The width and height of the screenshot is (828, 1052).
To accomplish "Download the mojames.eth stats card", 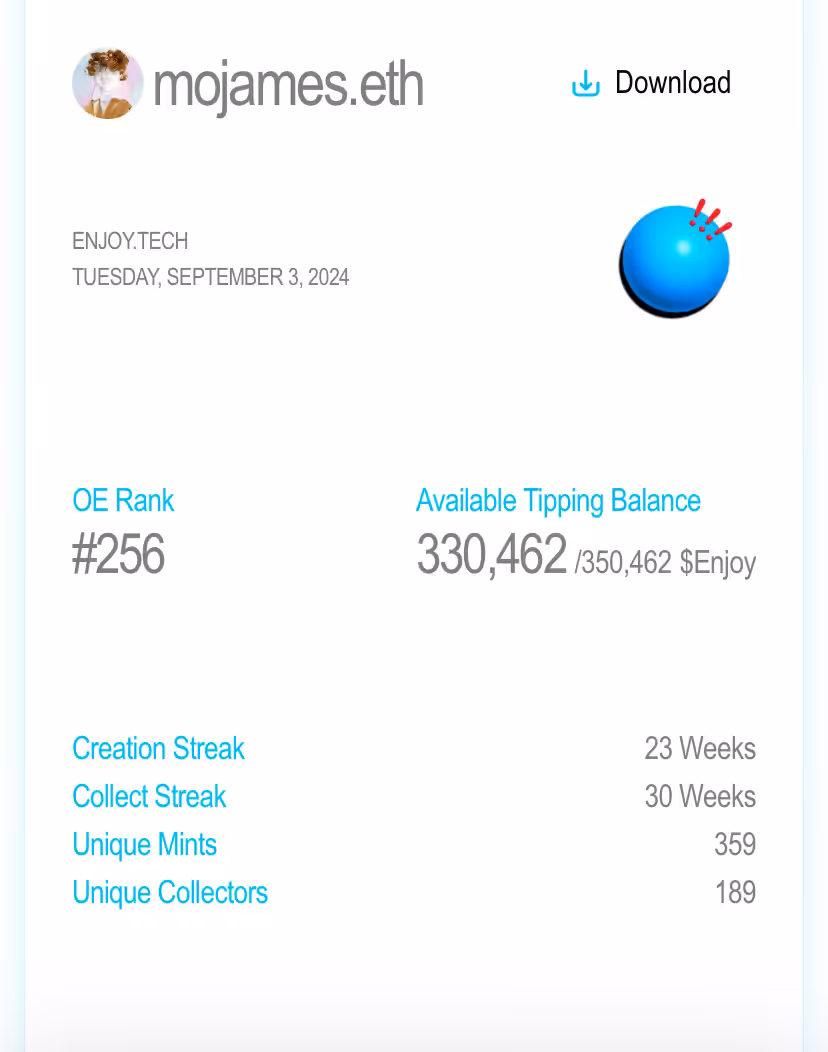I will pos(651,83).
